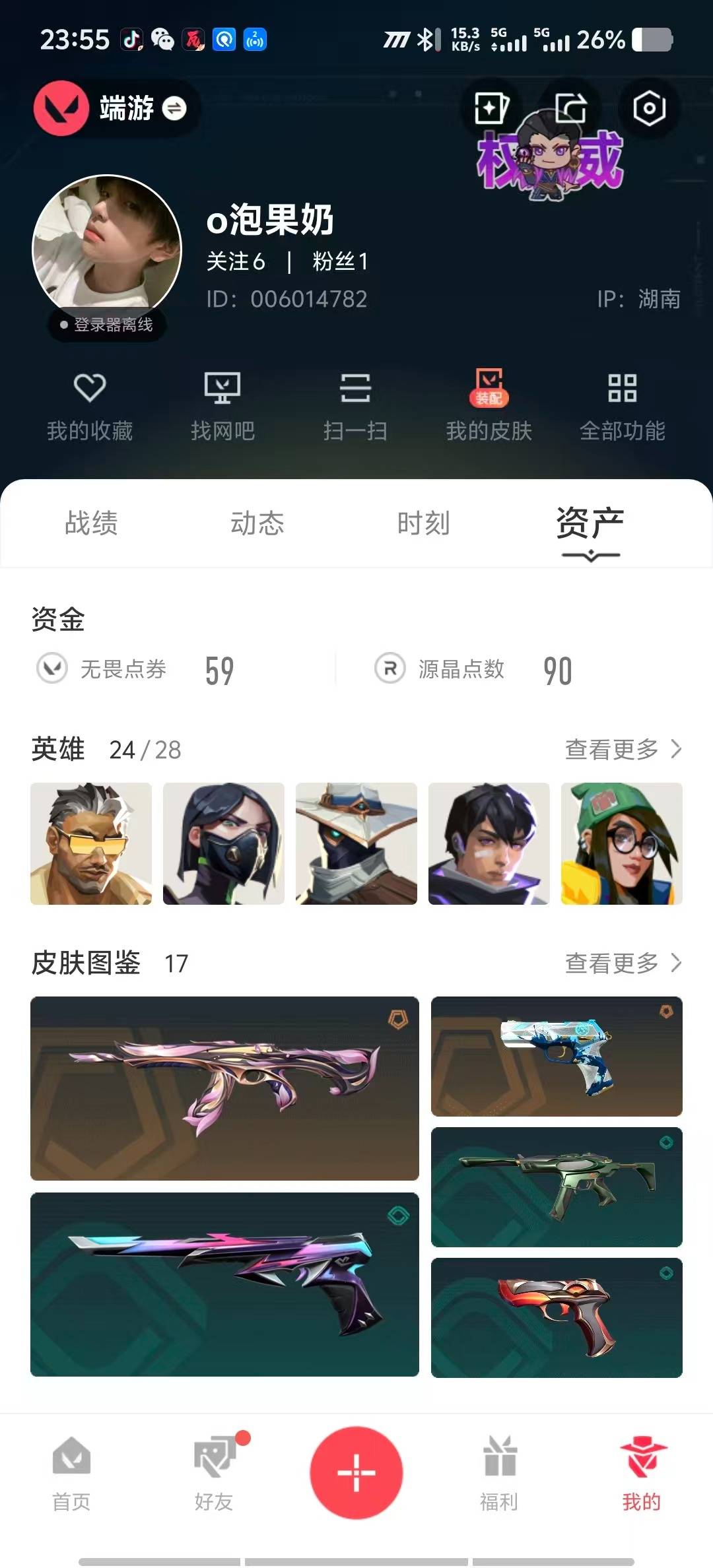713x1568 pixels.
Task: View more heroes via 查看更多 in 英雄 section
Action: point(623,750)
